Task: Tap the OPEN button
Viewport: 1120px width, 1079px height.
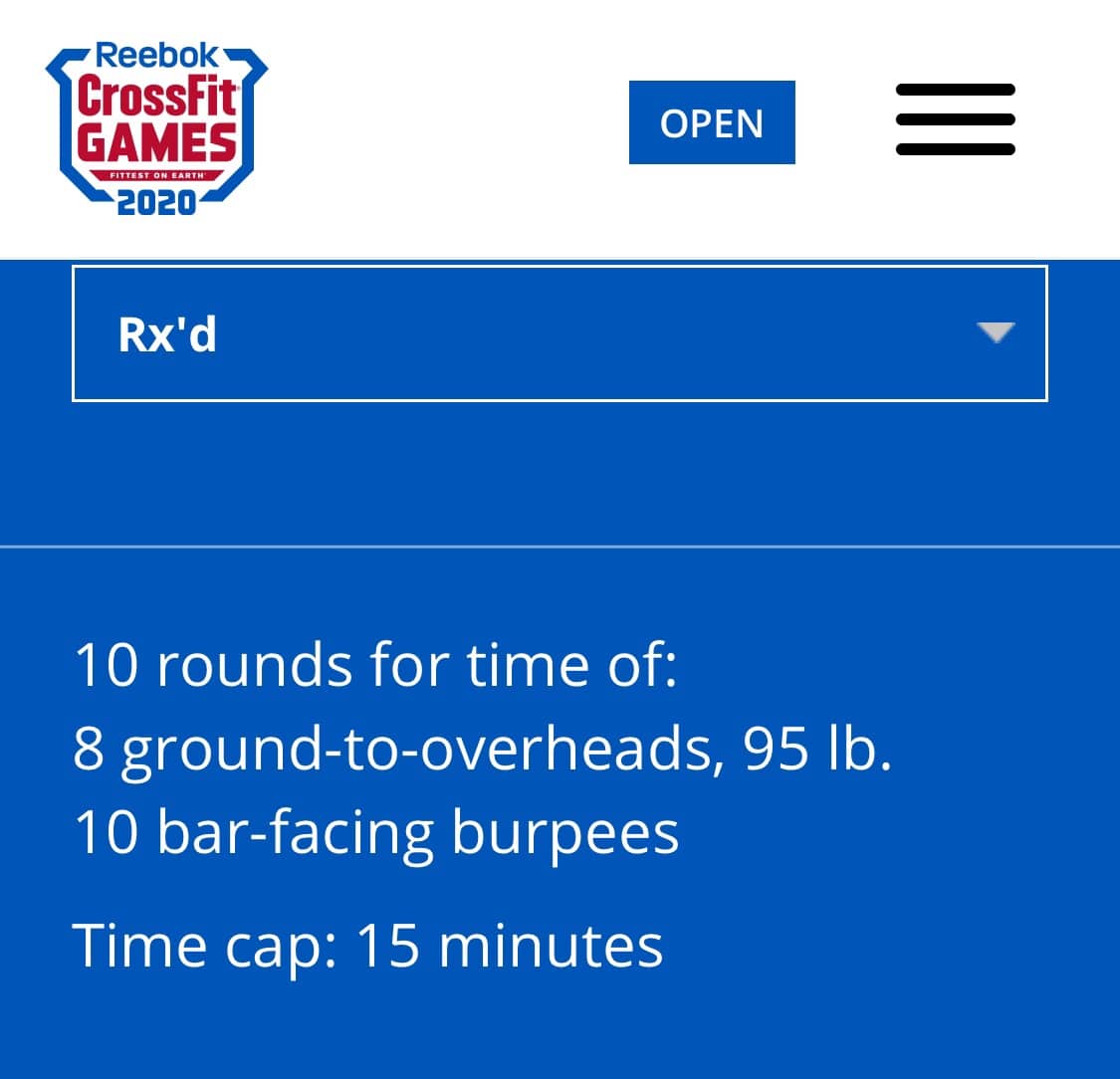Action: pyautogui.click(x=712, y=122)
